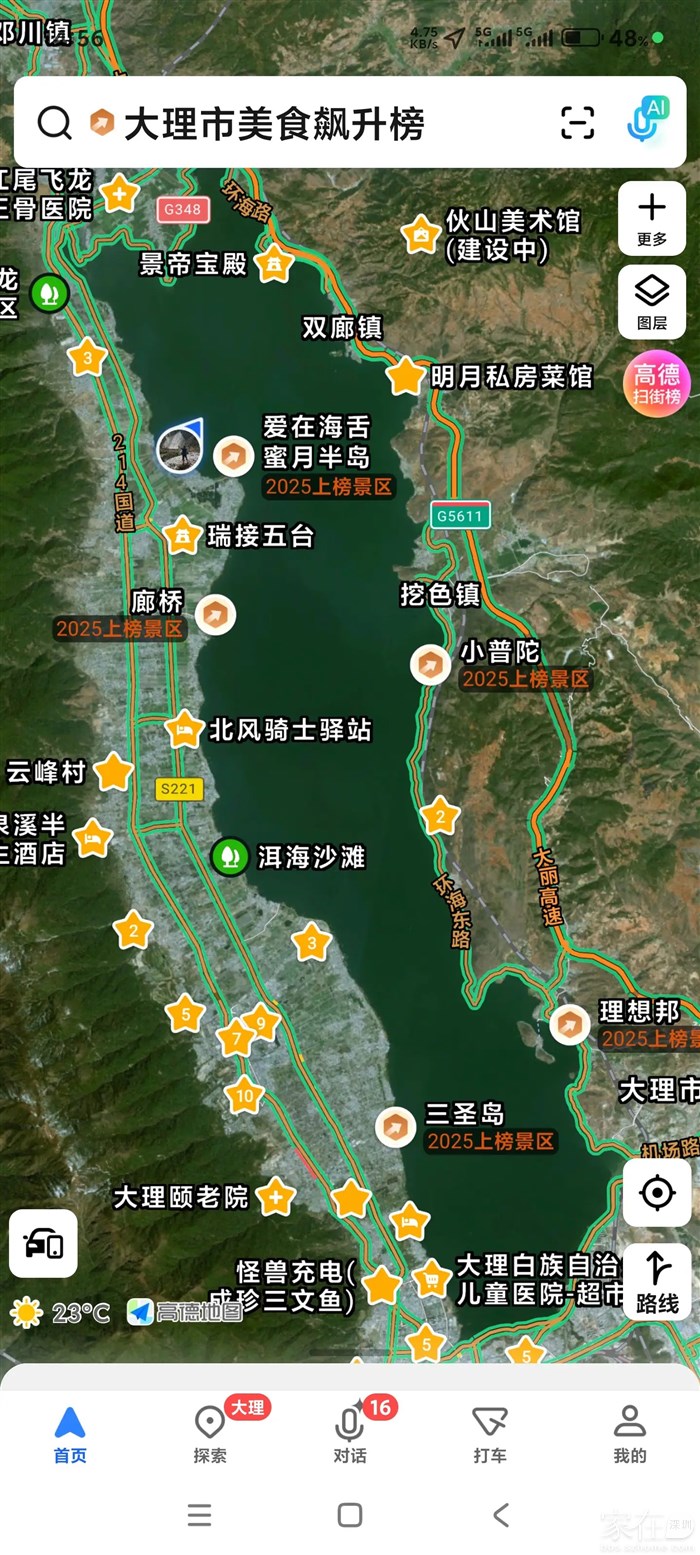Open 路线 route planning
Image resolution: width=700 pixels, height=1555 pixels.
click(x=657, y=1281)
